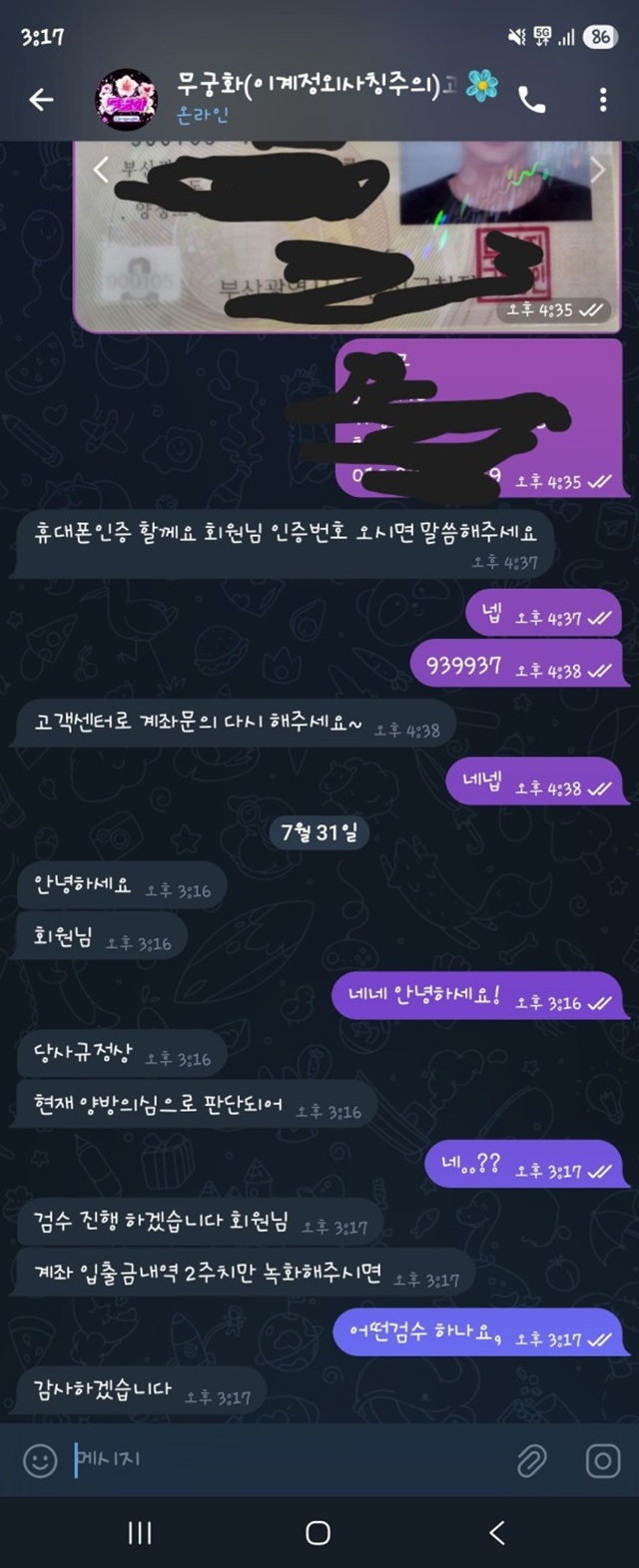Go back to the chat list
Screen dimensions: 639x1568
41,99
